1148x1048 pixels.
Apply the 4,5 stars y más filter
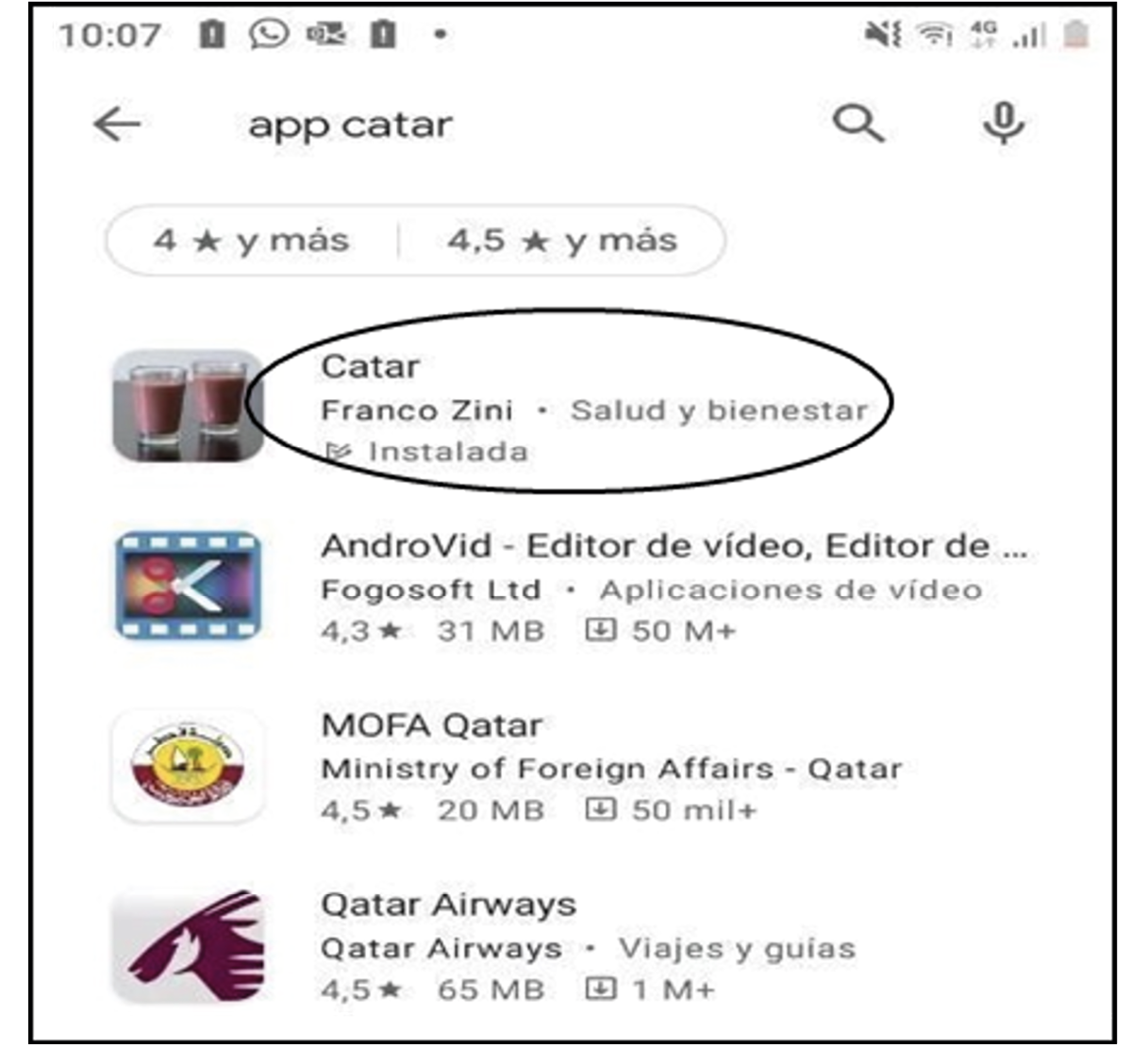[562, 241]
